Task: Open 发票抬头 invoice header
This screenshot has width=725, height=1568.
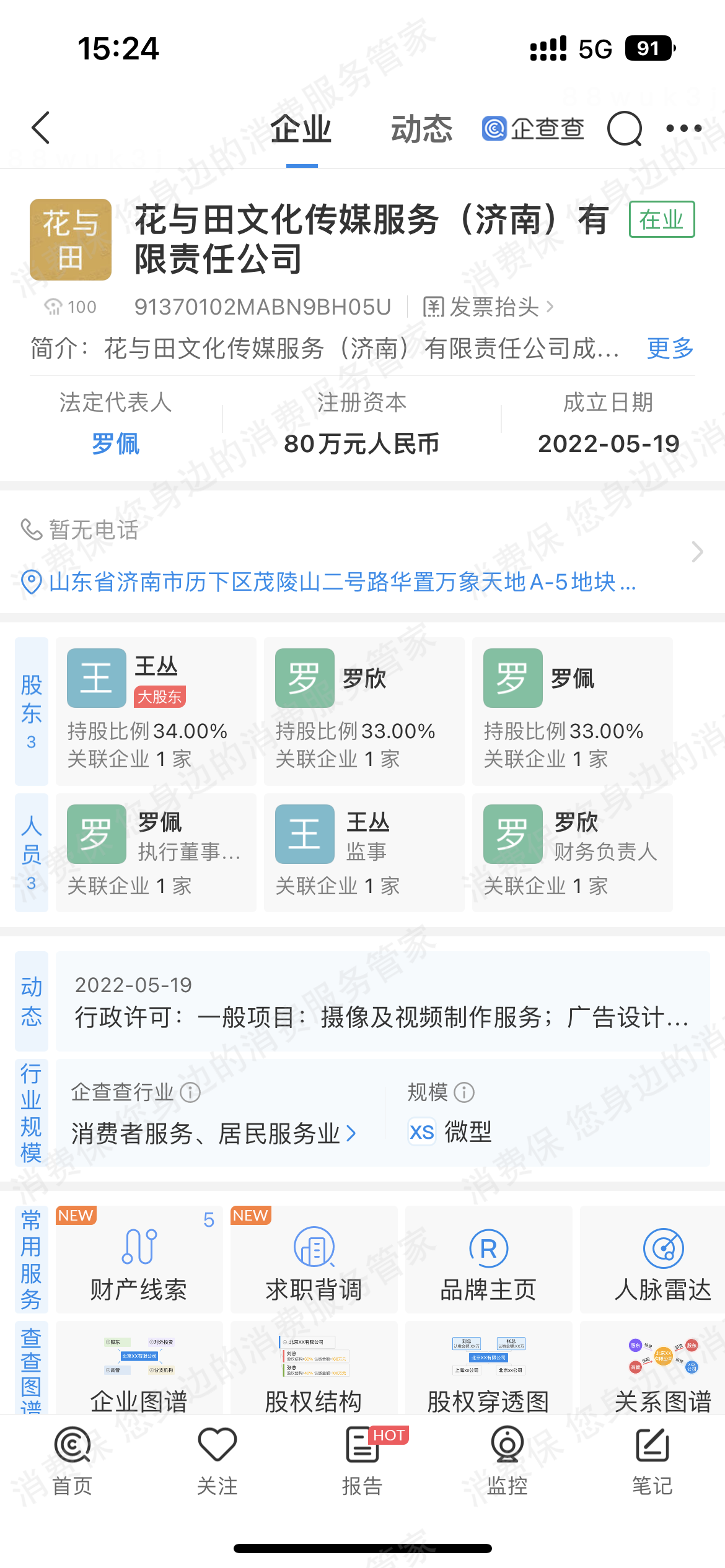Action: pyautogui.click(x=488, y=307)
